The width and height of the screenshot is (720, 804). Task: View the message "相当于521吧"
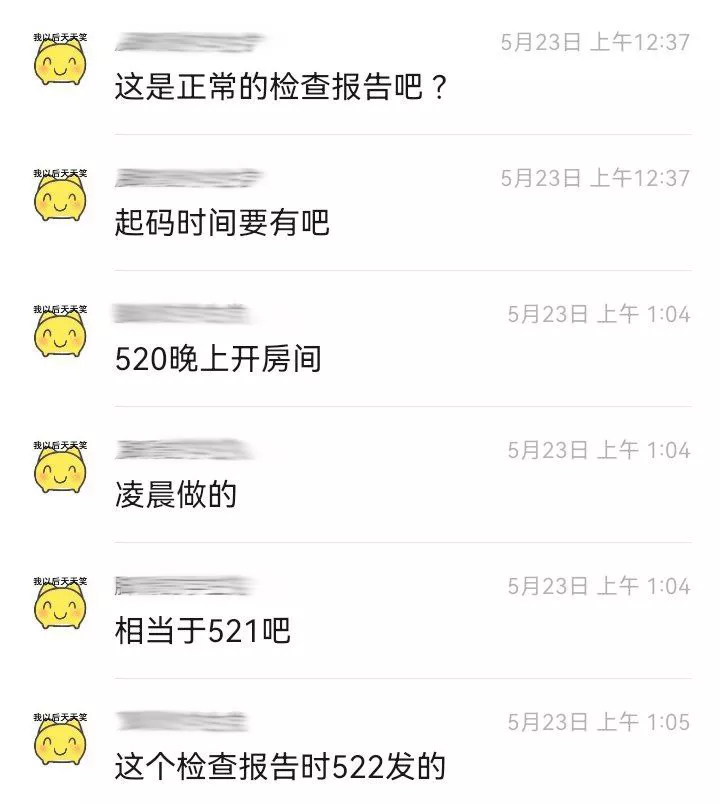point(203,631)
